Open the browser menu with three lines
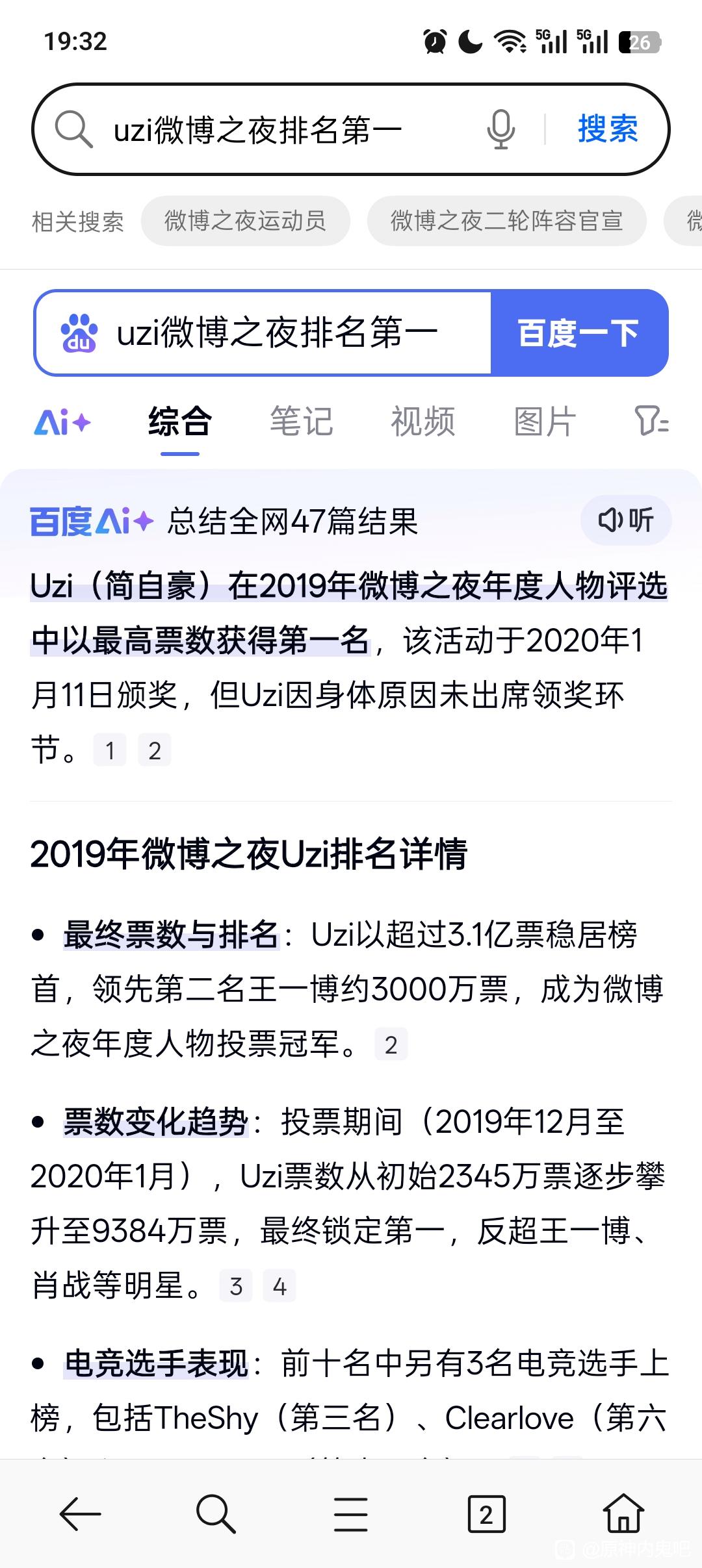This screenshot has width=702, height=1568. 351,1514
